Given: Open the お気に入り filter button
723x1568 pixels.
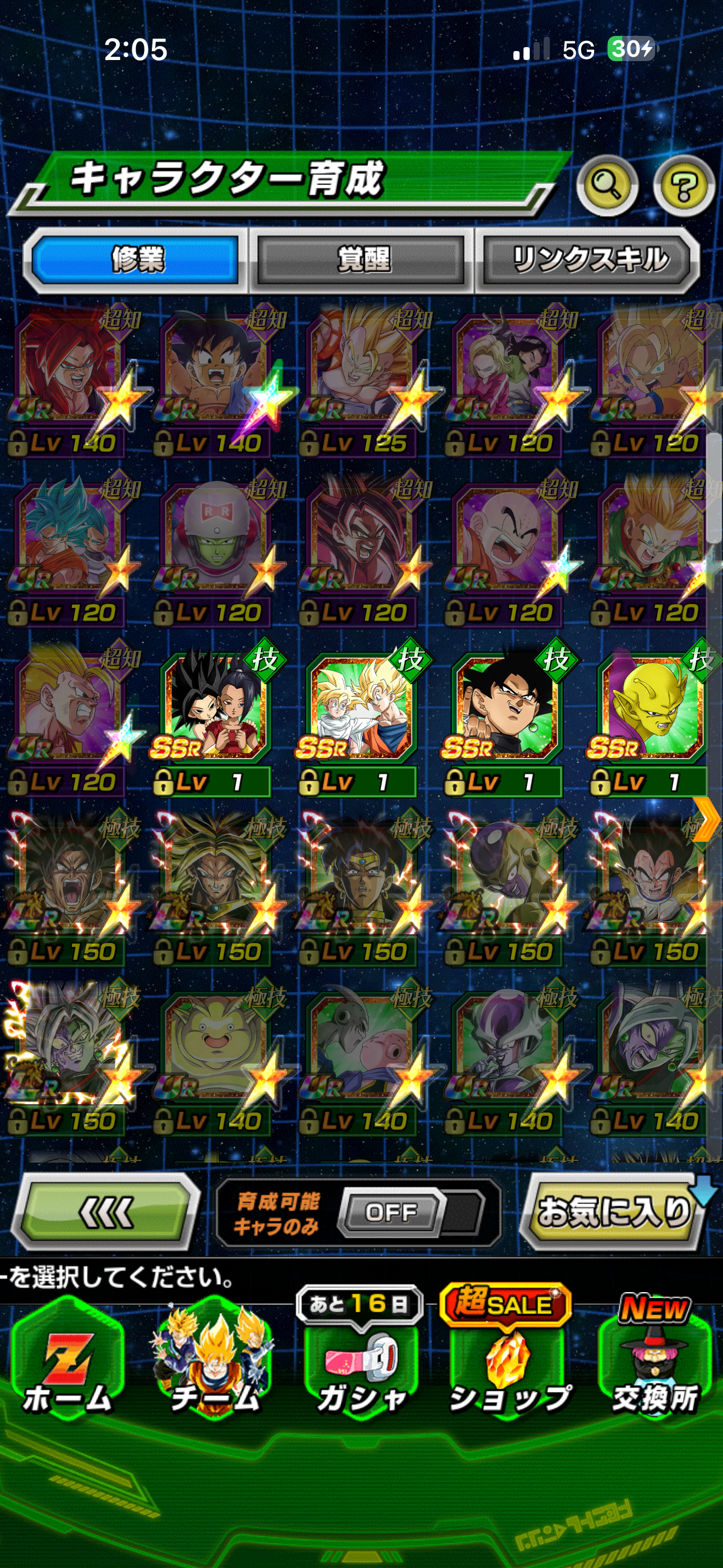Looking at the screenshot, I should pos(615,1211).
